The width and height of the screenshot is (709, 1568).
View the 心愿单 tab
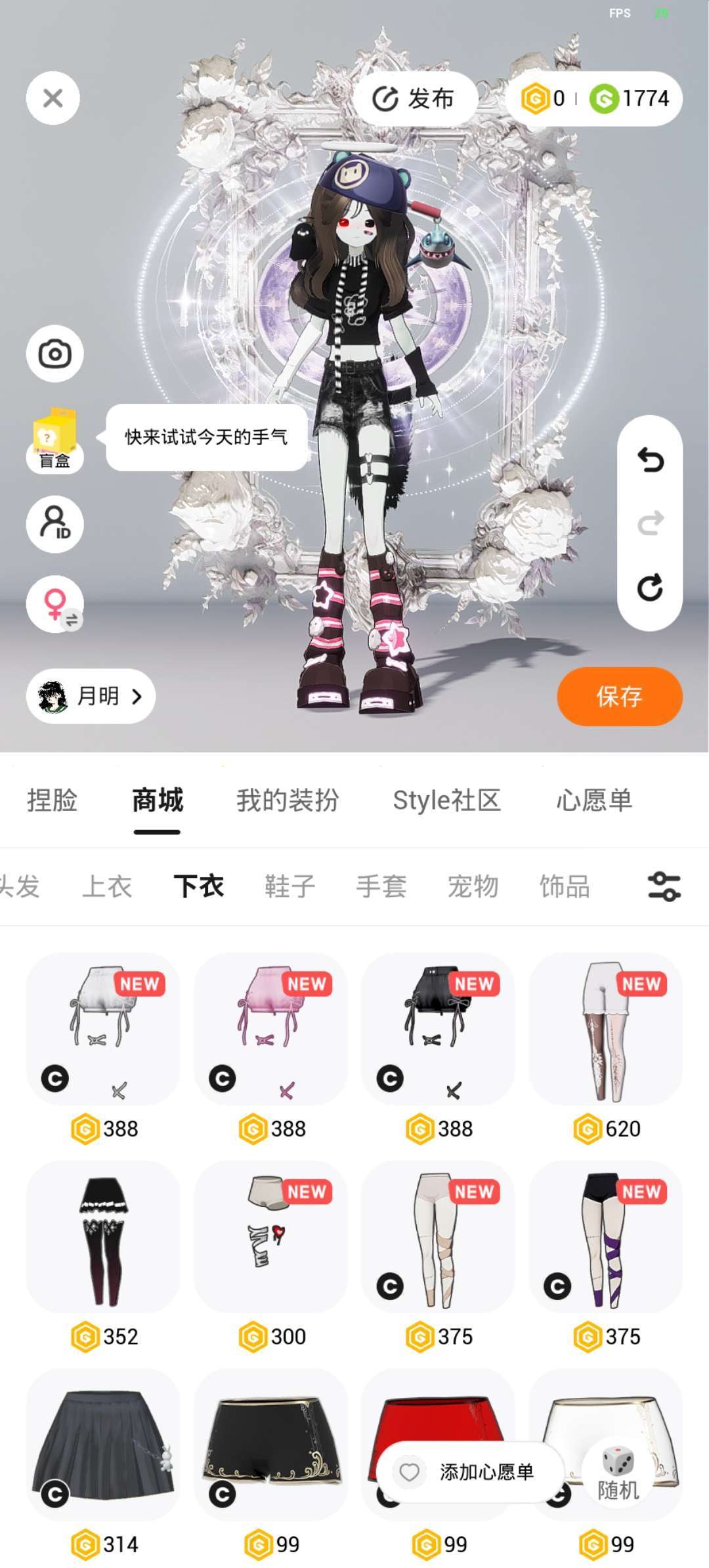[594, 800]
